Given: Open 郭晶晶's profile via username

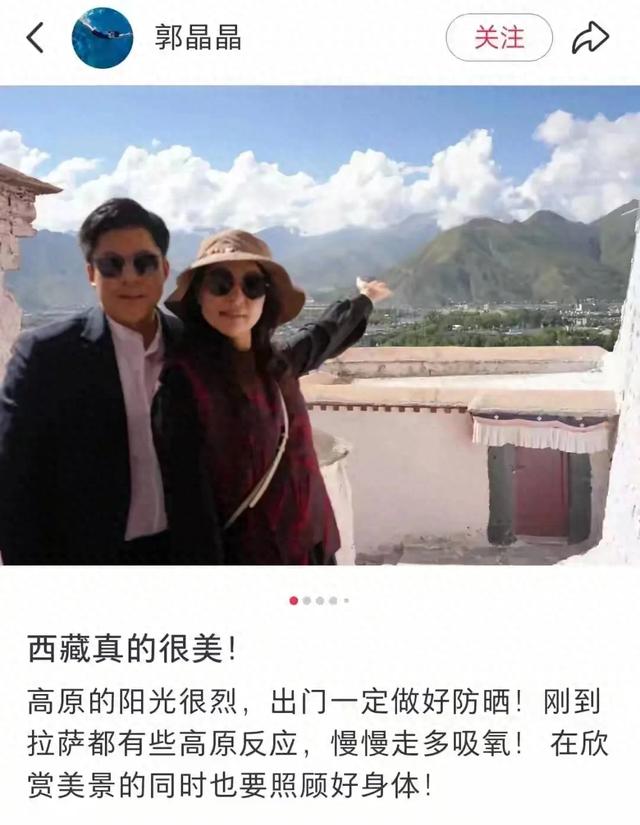Looking at the screenshot, I should click(x=198, y=38).
